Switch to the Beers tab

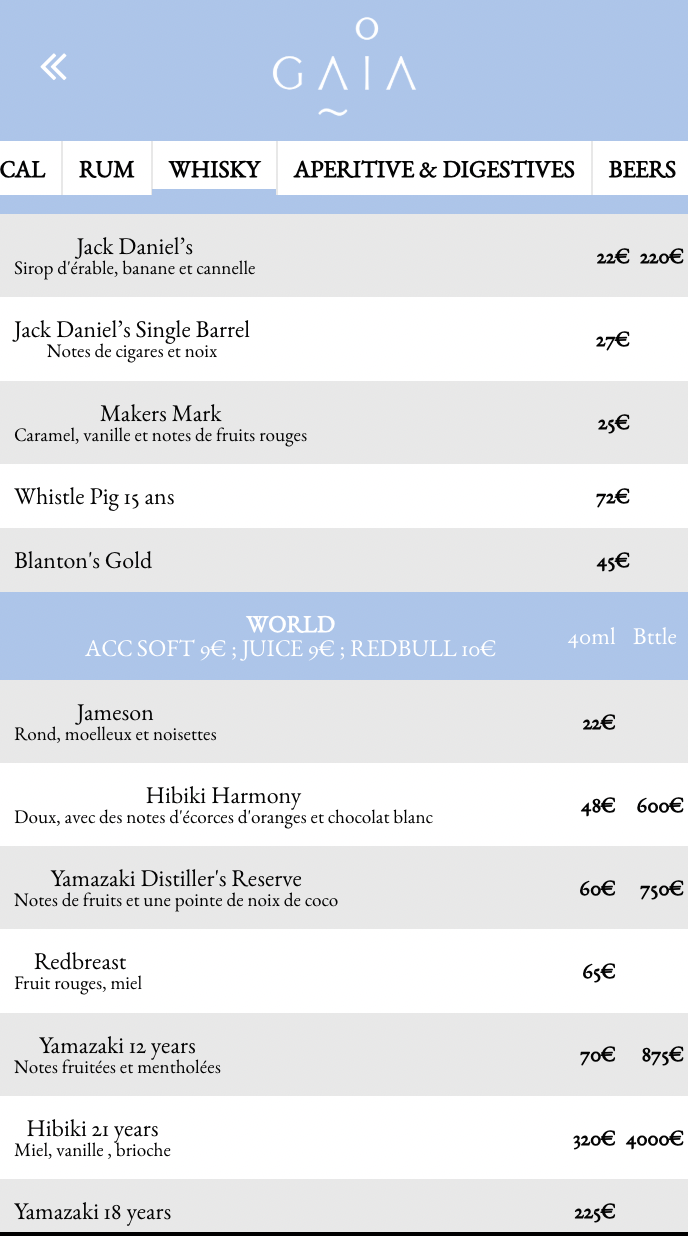pyautogui.click(x=641, y=168)
